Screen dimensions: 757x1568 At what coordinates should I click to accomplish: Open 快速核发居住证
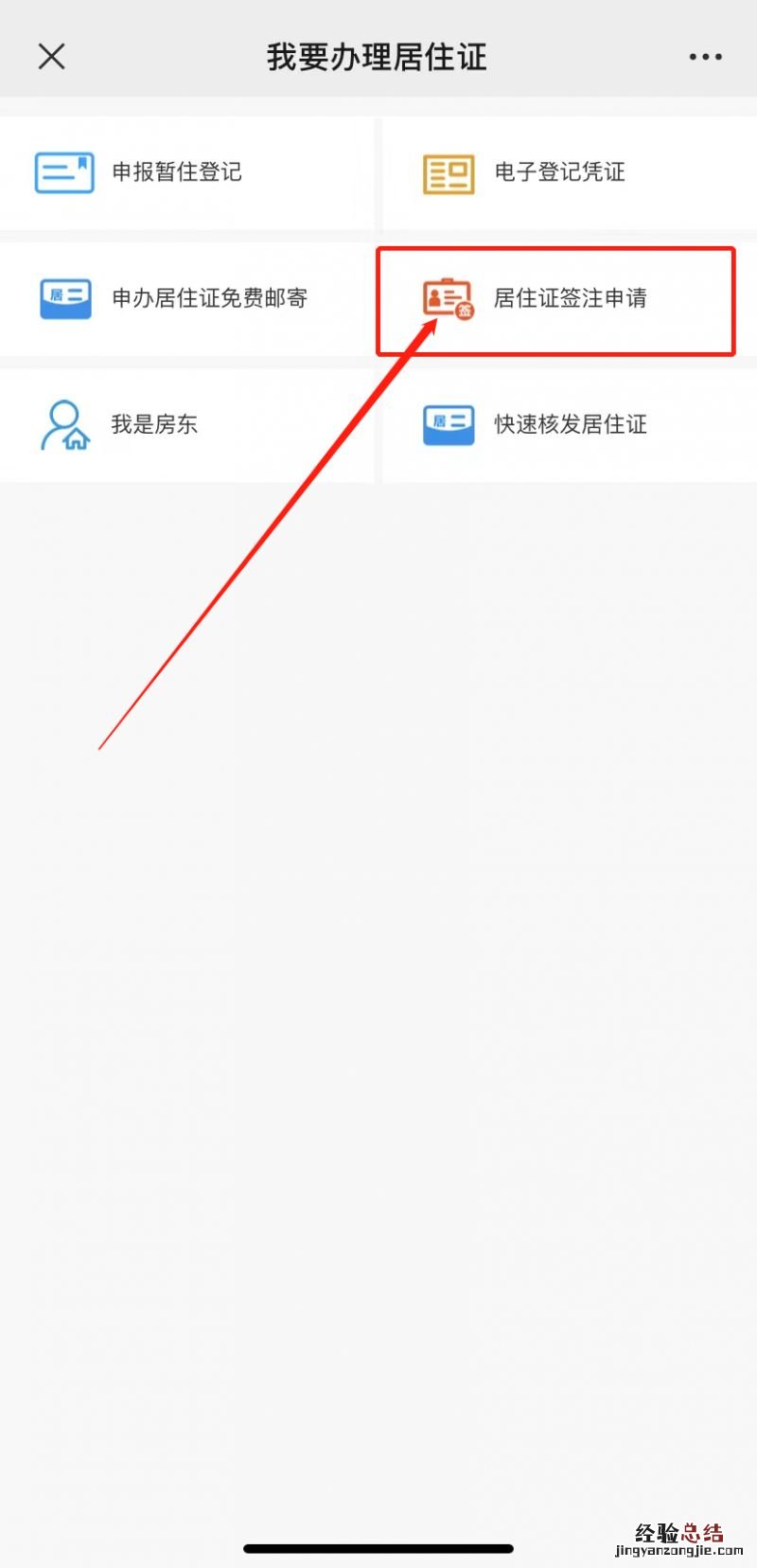pos(568,424)
